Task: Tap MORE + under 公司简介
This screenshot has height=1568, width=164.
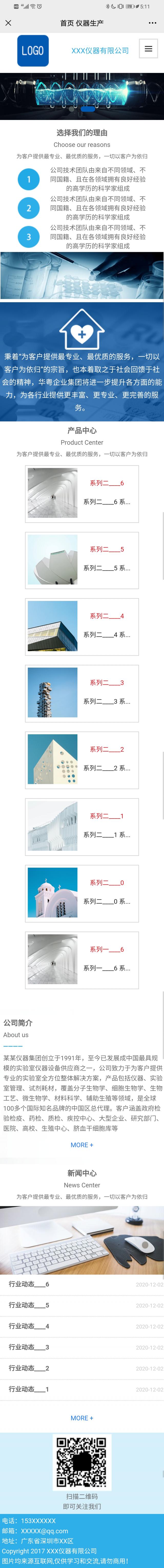Action: pyautogui.click(x=82, y=1145)
